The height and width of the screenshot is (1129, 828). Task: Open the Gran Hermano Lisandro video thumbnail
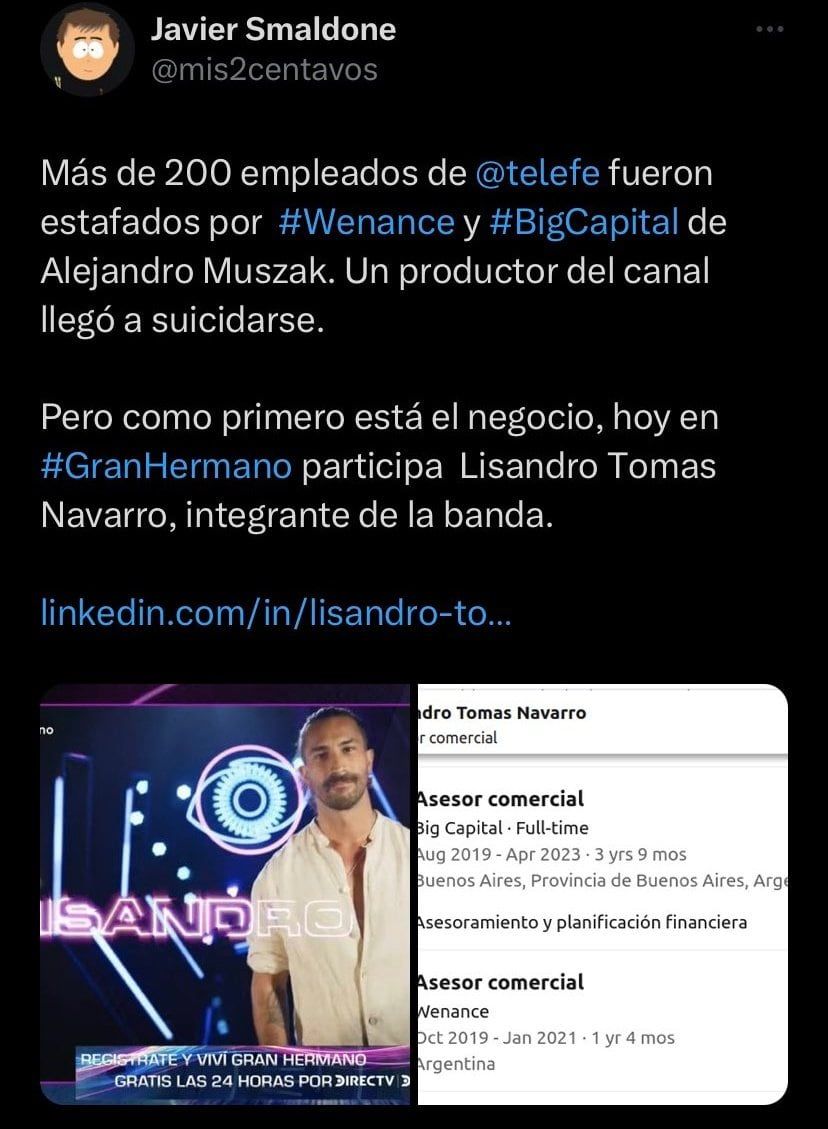[x=225, y=895]
